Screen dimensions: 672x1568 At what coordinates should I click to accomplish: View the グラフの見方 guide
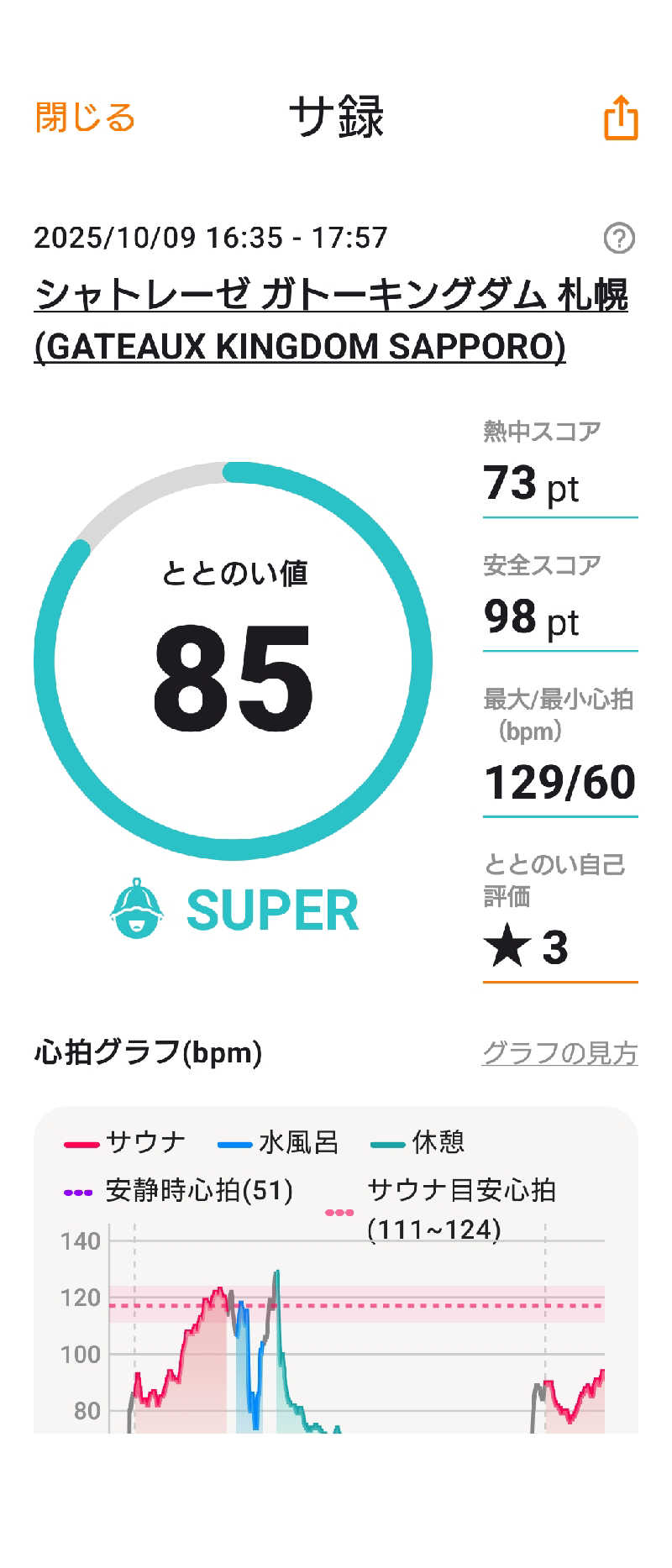pyautogui.click(x=559, y=1052)
